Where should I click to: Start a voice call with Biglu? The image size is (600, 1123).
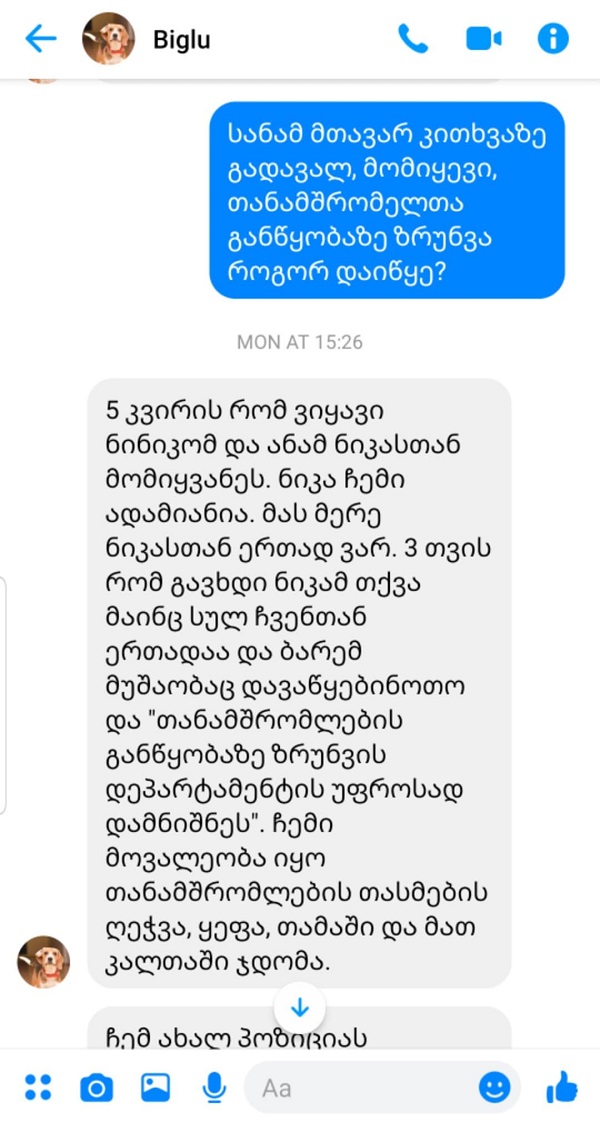[x=412, y=39]
